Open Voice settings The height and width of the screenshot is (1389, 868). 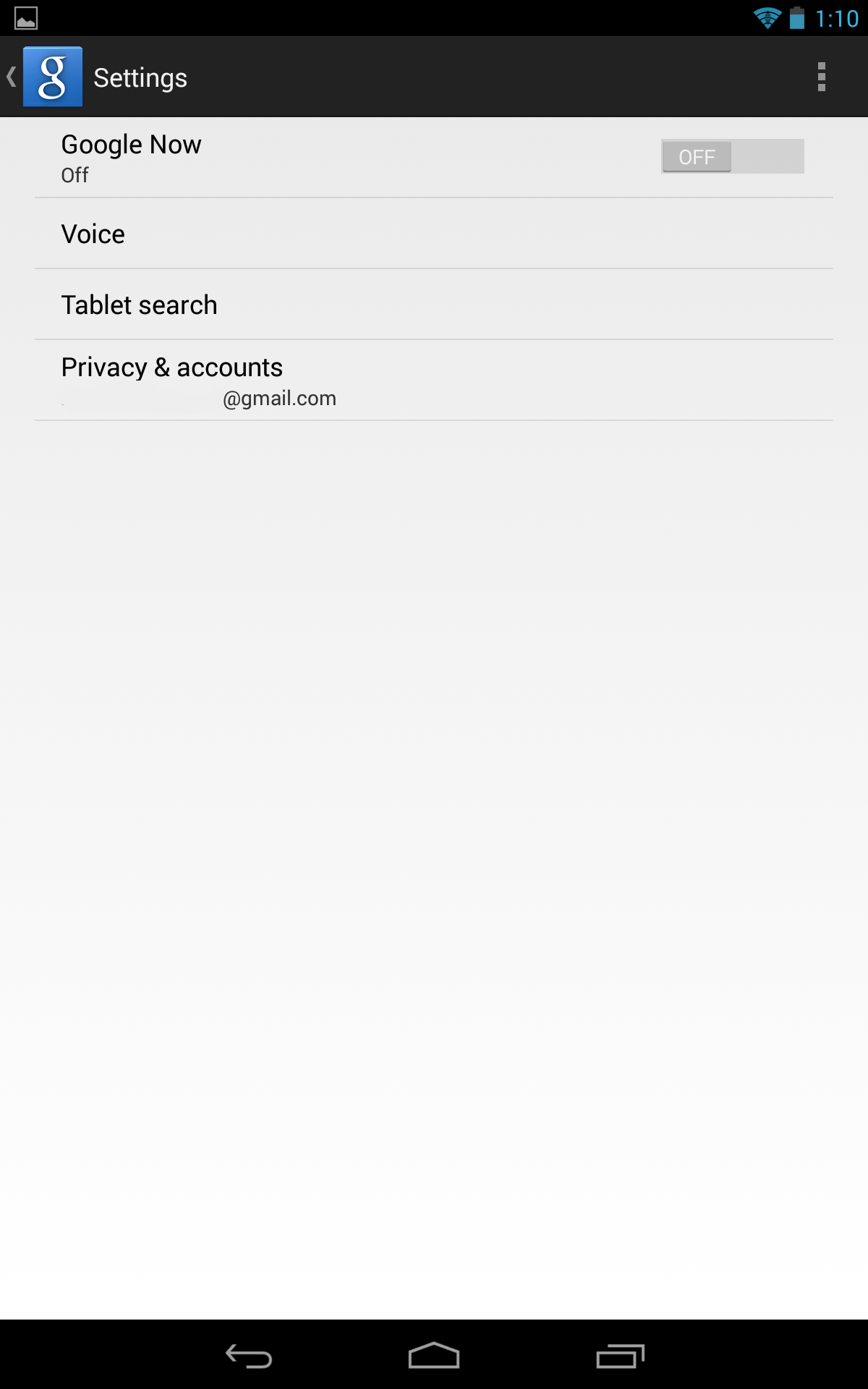coord(434,234)
